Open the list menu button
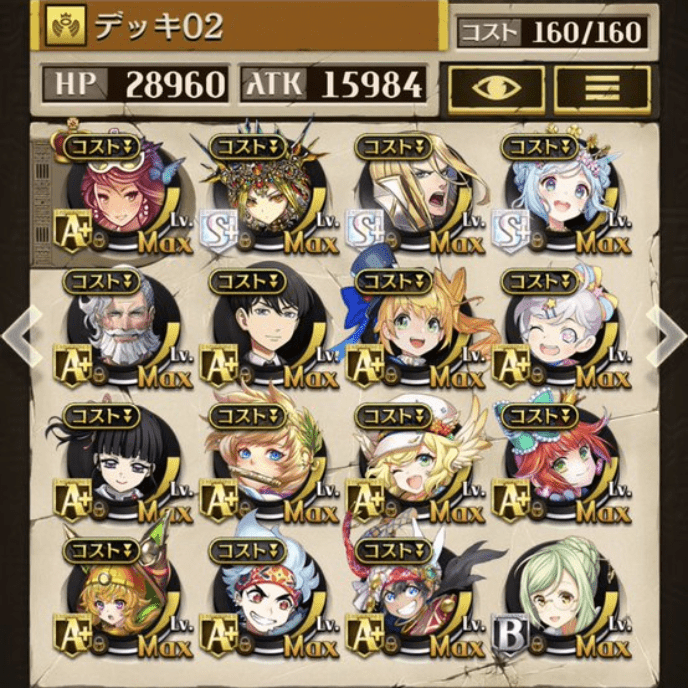The height and width of the screenshot is (688, 688). click(x=602, y=88)
